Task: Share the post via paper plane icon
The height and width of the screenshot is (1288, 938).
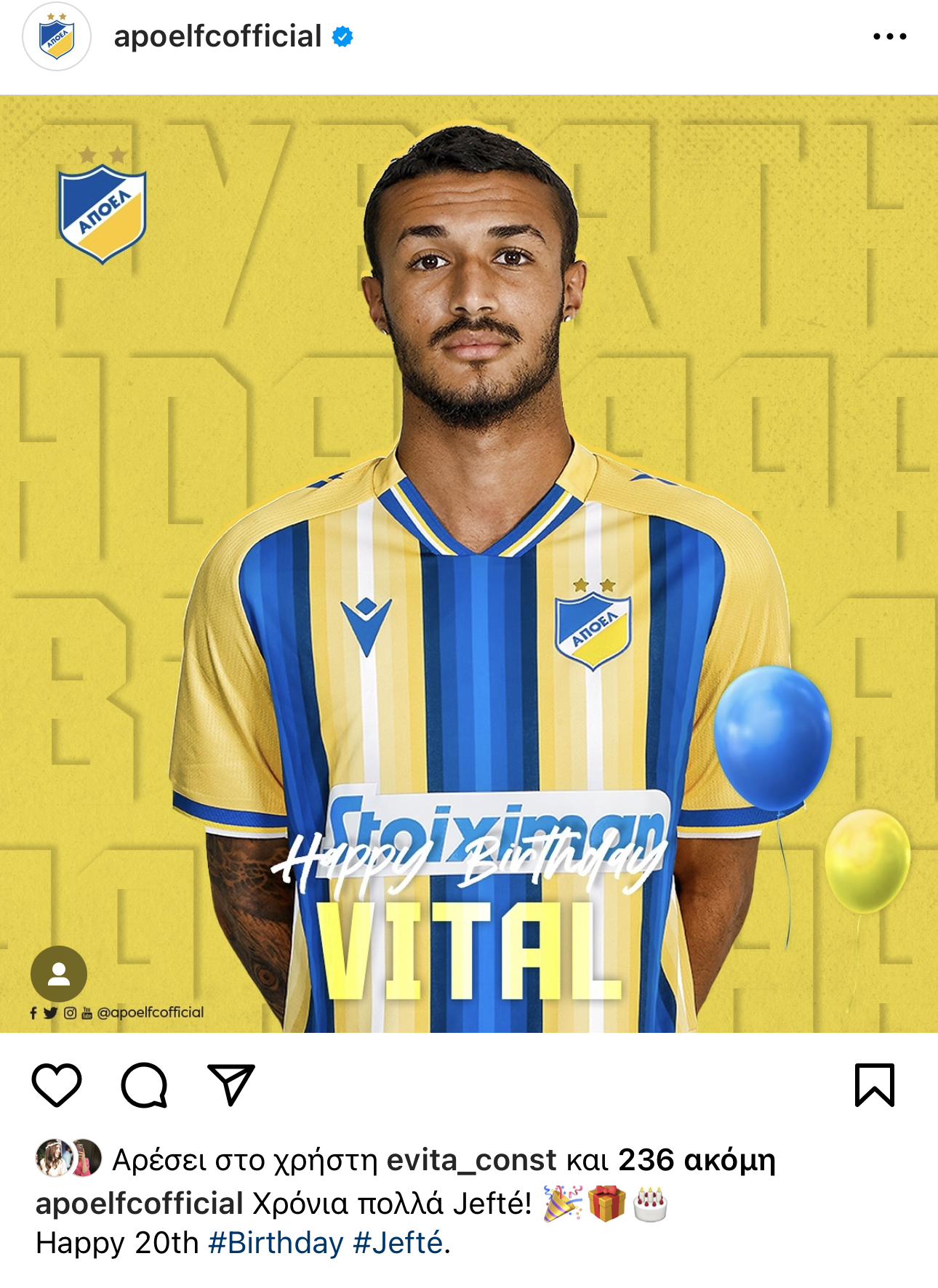Action: pyautogui.click(x=231, y=1085)
